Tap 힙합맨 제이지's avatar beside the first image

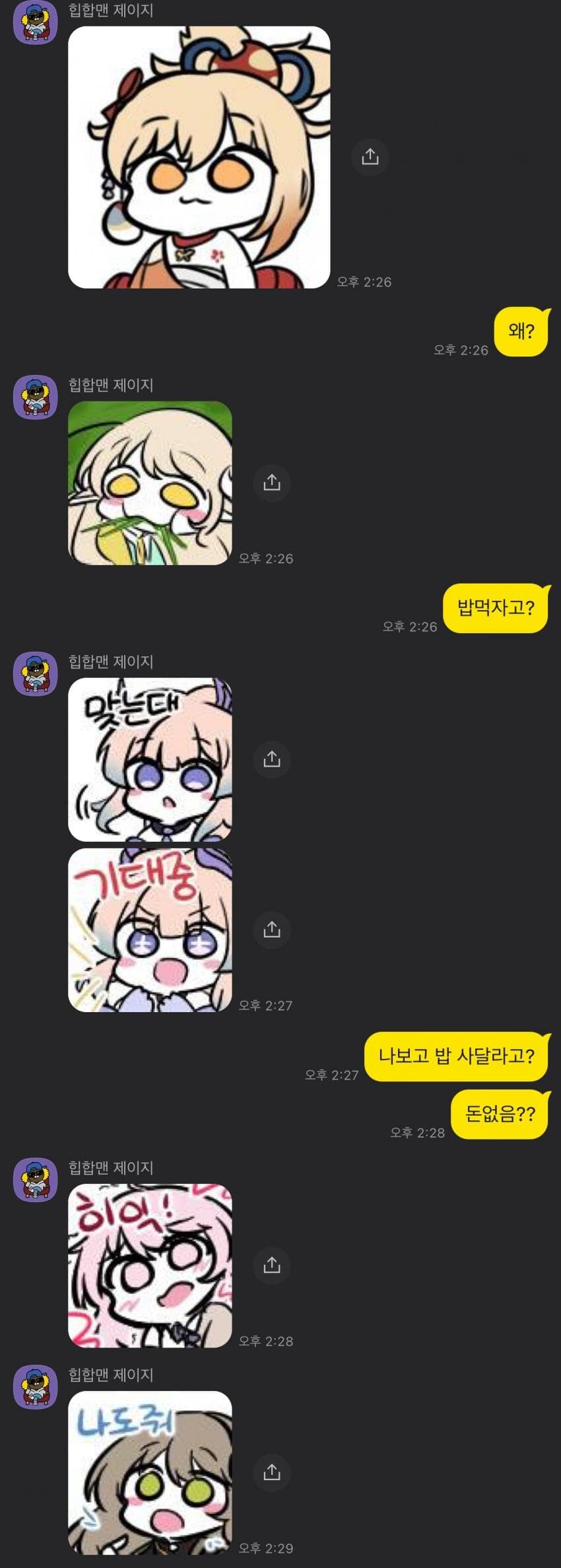(x=36, y=22)
